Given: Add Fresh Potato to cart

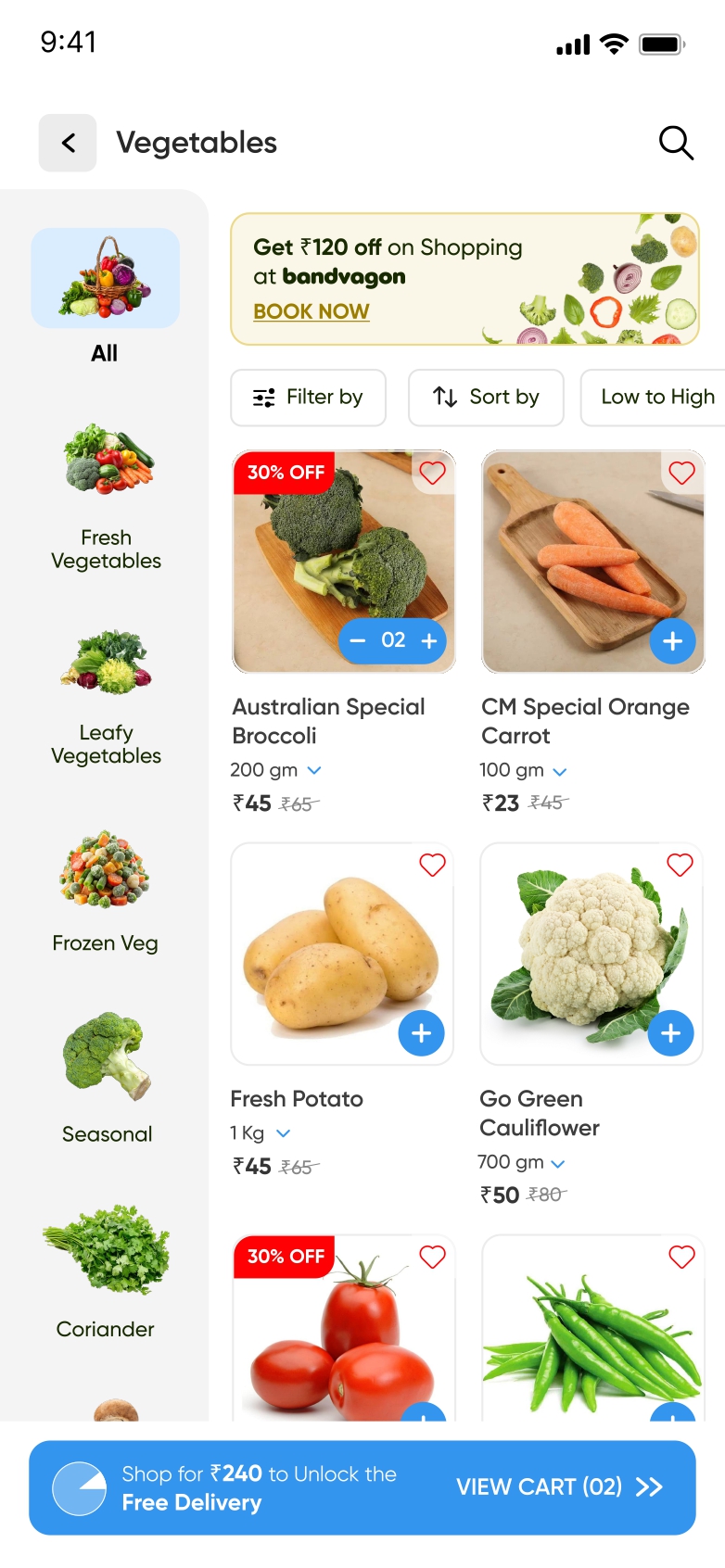Looking at the screenshot, I should (x=422, y=1033).
